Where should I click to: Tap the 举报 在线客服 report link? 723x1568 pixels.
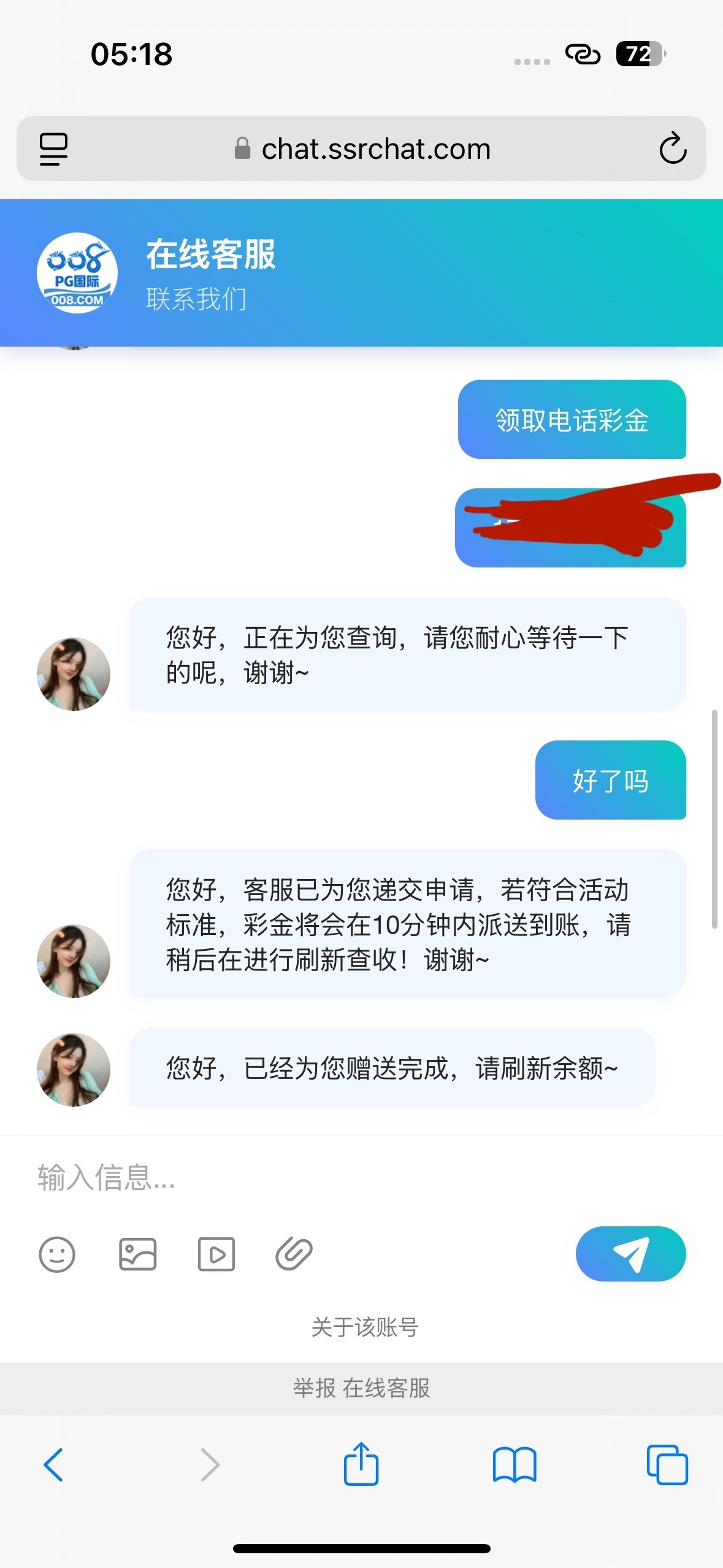click(361, 1388)
